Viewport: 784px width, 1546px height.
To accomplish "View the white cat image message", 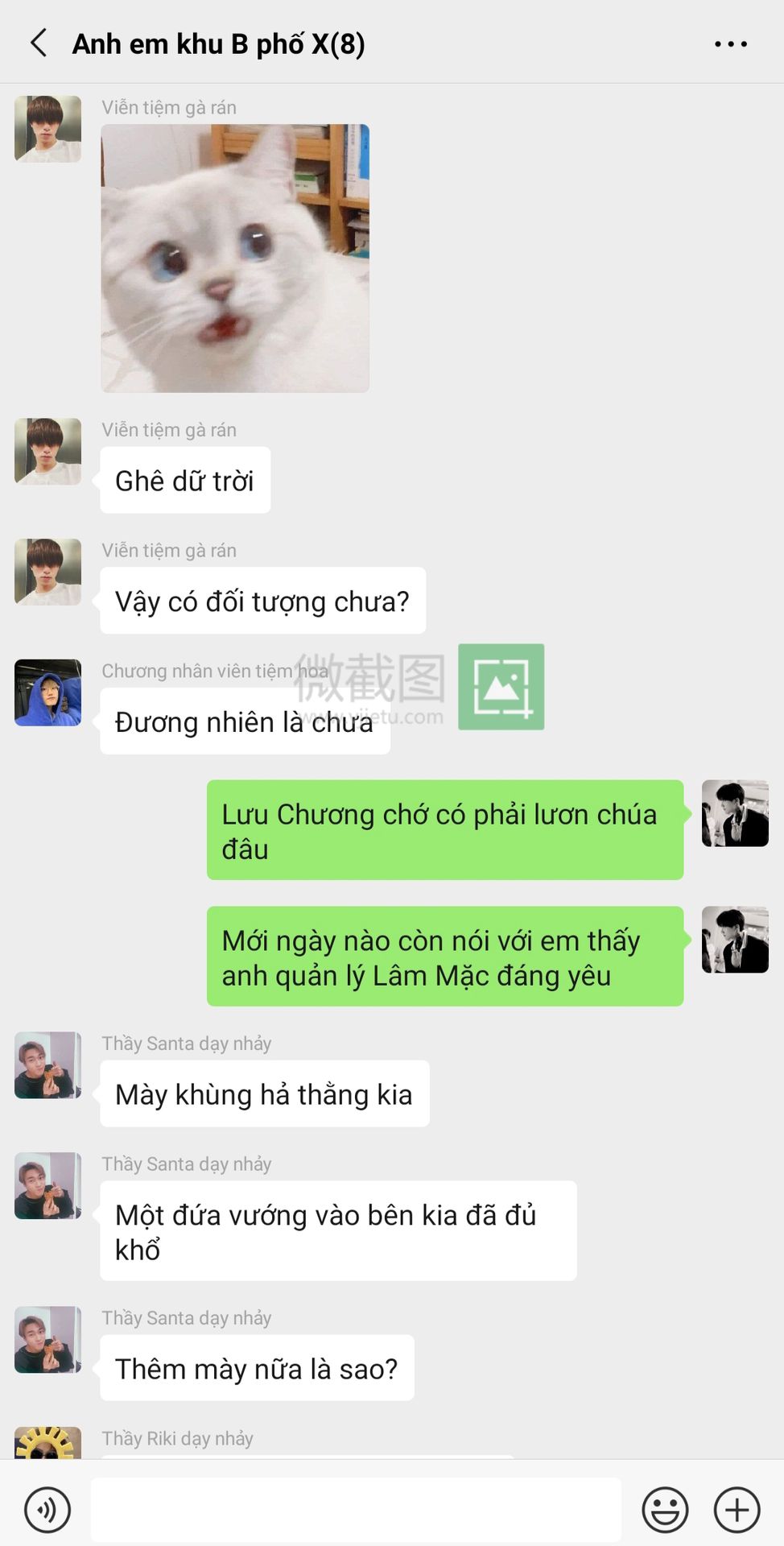I will [235, 258].
